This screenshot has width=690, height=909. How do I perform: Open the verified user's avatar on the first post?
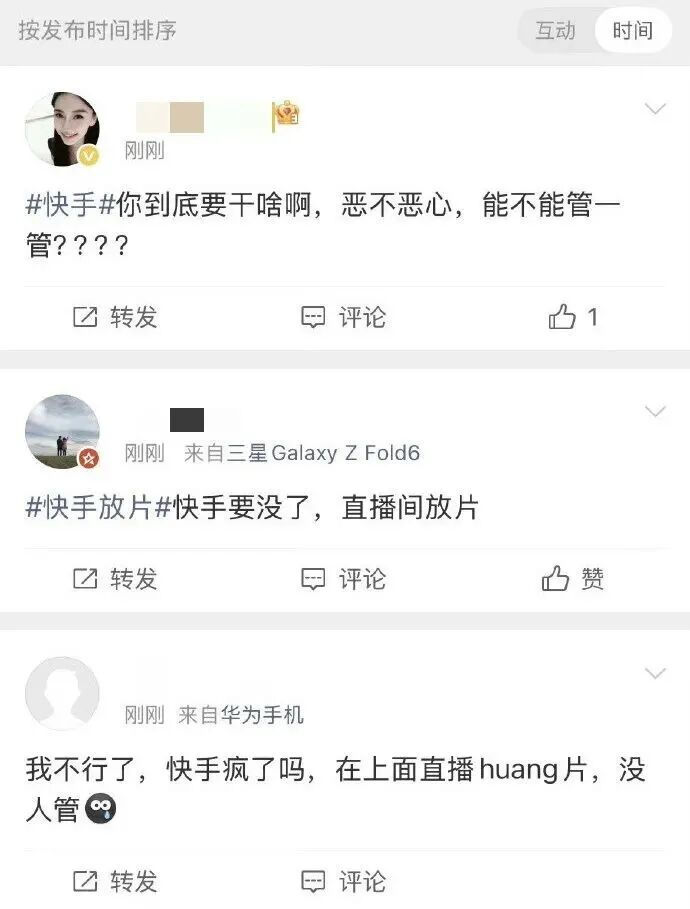(62, 130)
